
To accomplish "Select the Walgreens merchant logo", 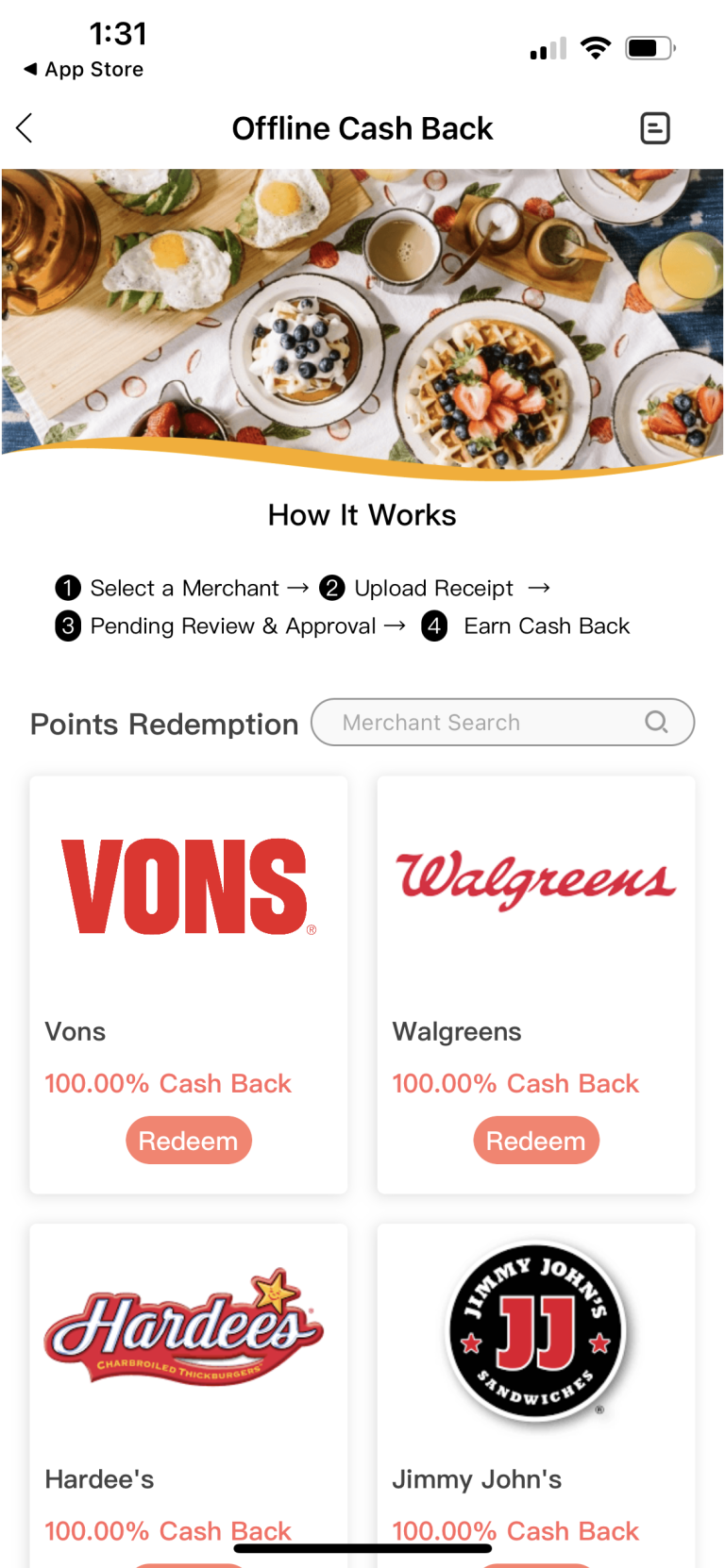I will [x=535, y=879].
